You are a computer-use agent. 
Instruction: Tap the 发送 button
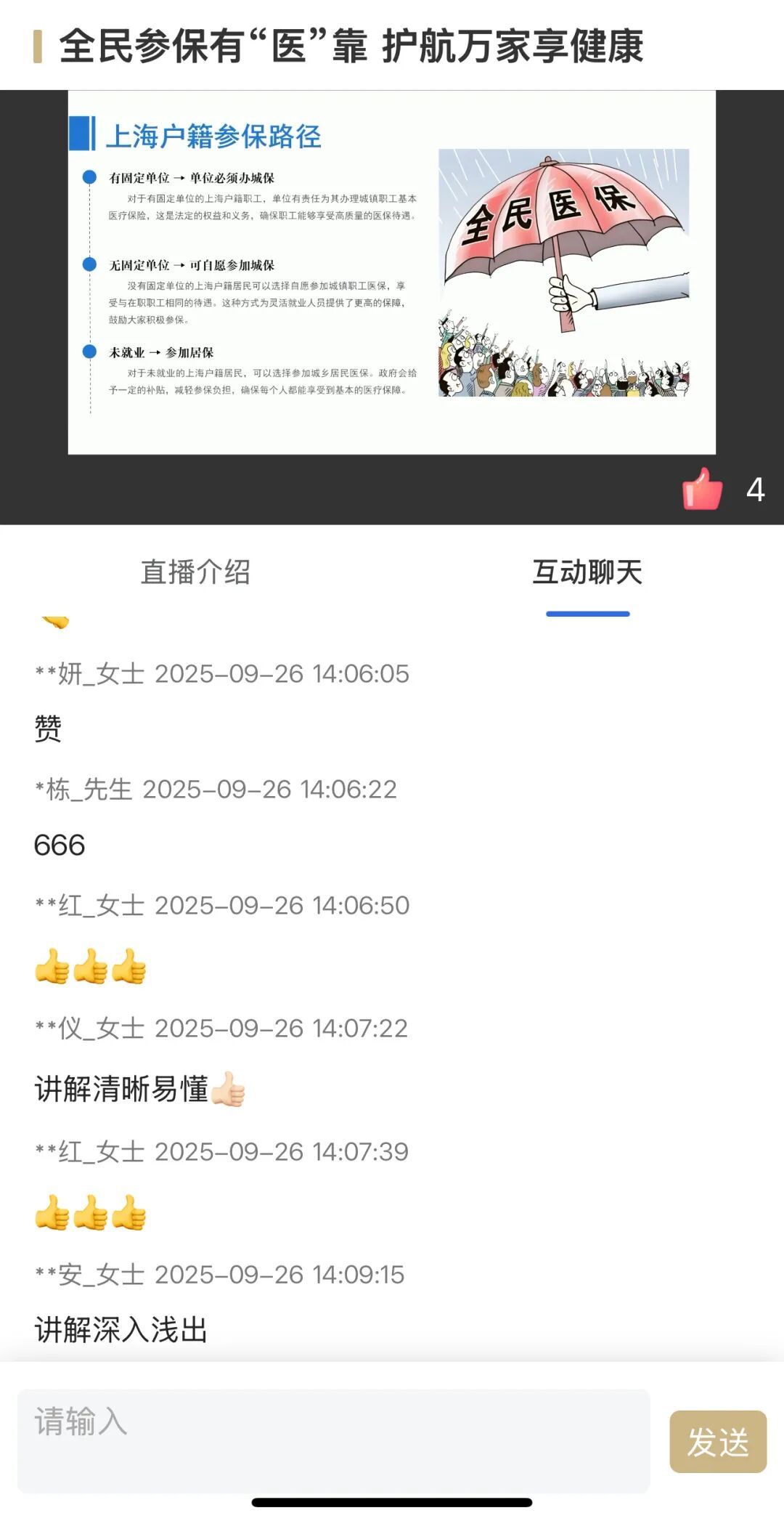coord(717,1442)
